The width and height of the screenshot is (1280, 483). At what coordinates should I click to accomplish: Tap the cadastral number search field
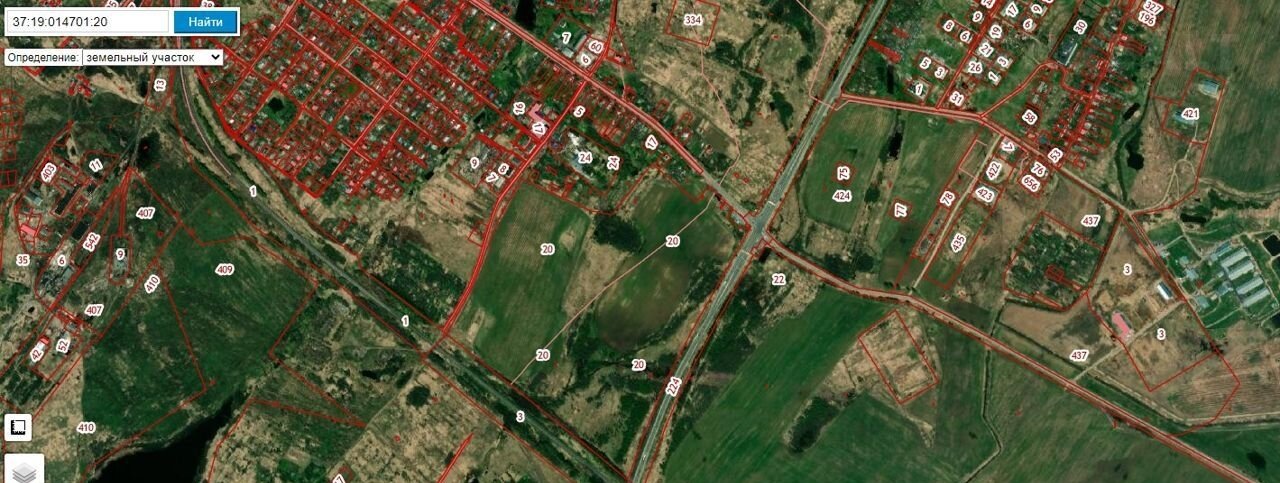pos(87,21)
